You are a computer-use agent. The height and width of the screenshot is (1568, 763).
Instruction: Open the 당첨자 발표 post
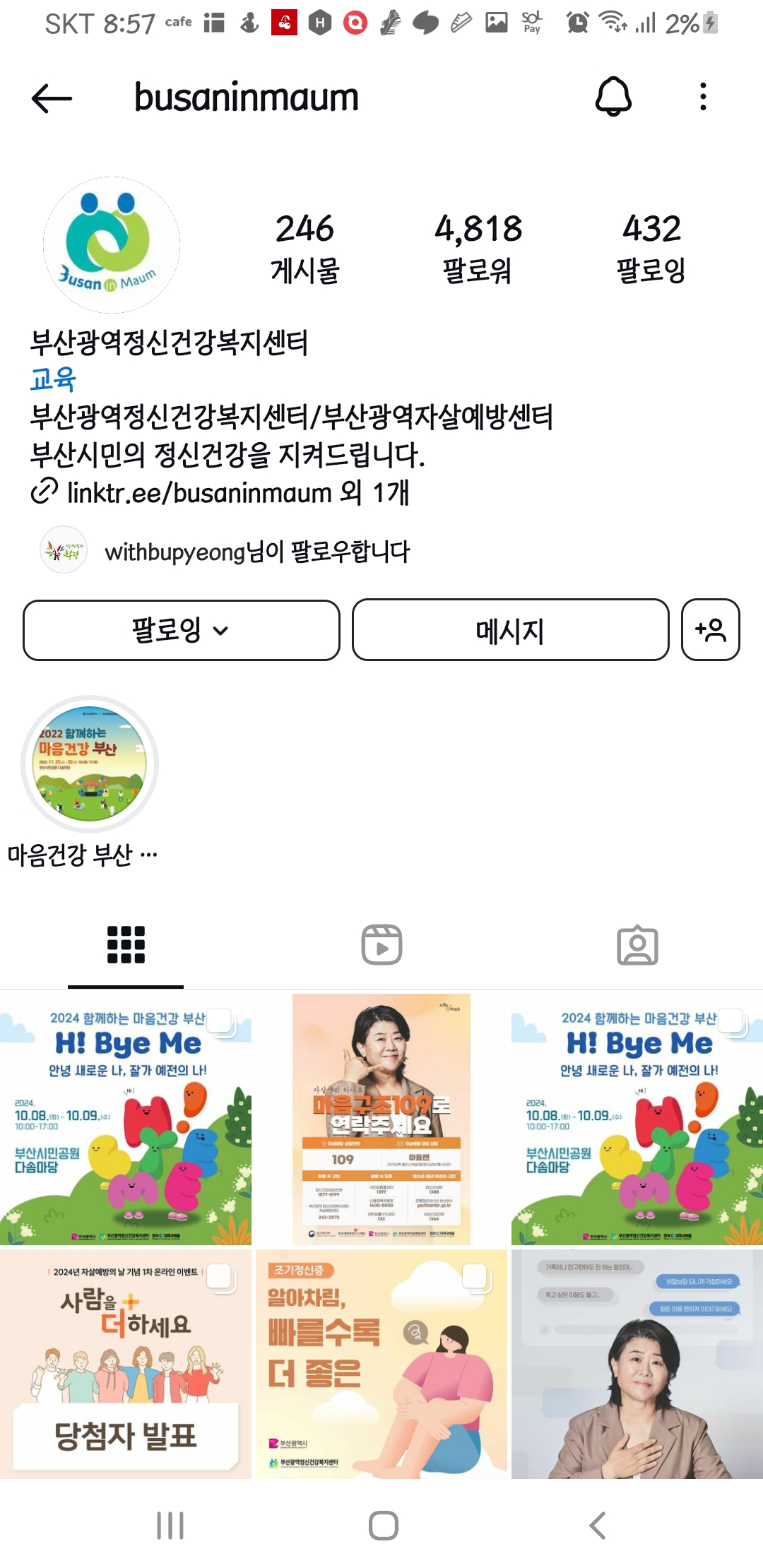pos(126,1363)
